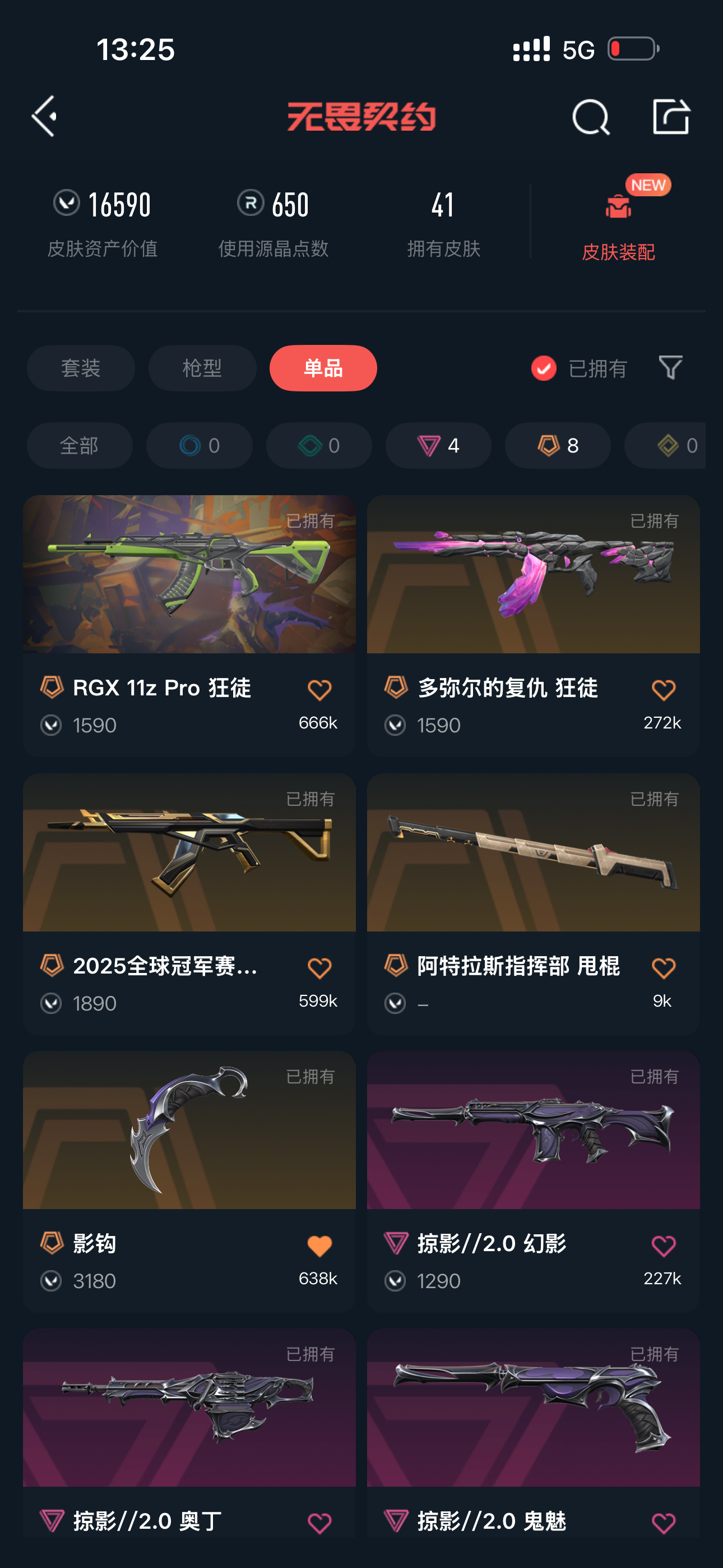Screen dimensions: 723x1568
Task: Like the 多弥尔的复仇 狂徒 skin
Action: pyautogui.click(x=662, y=690)
